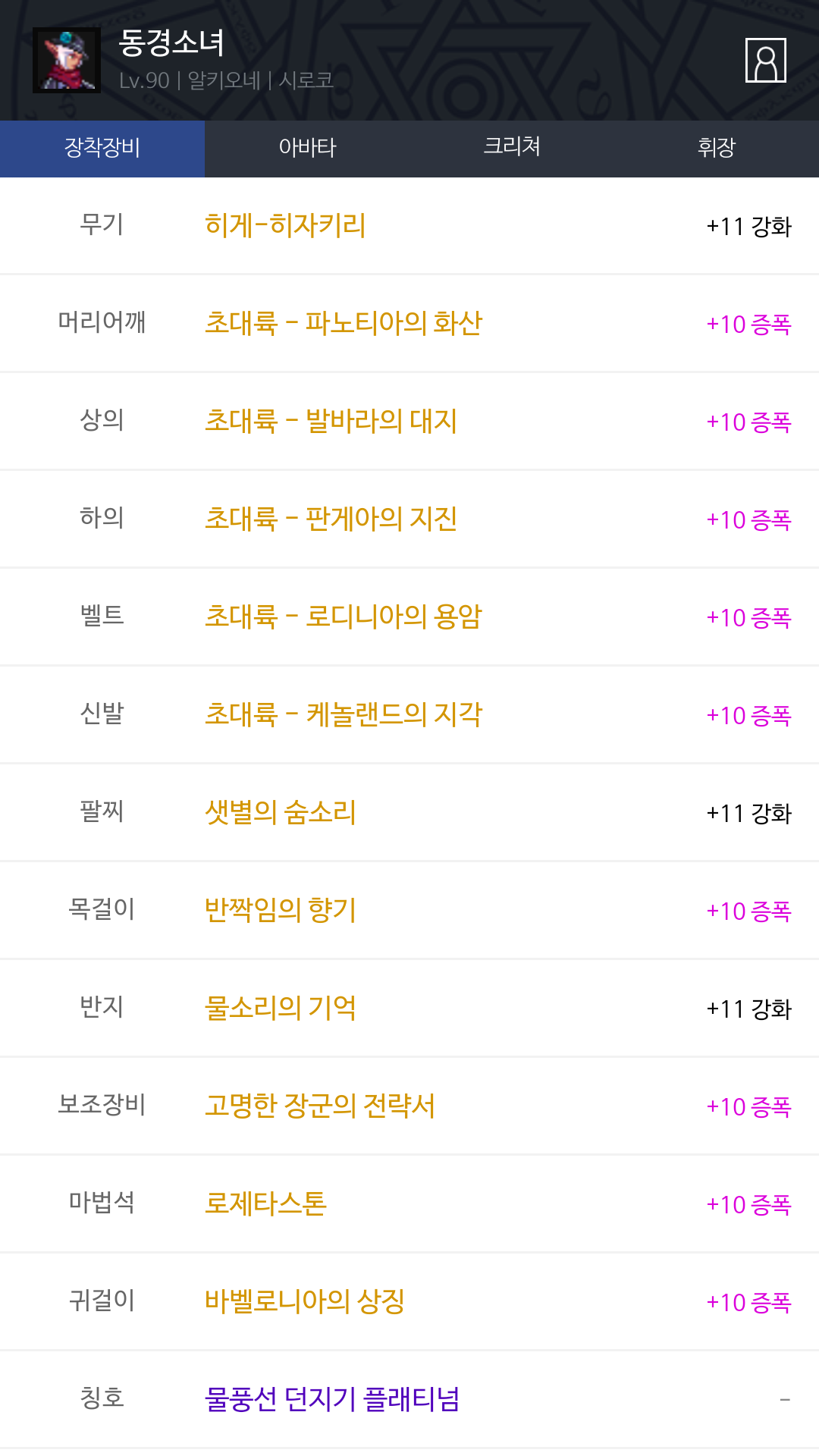This screenshot has height=1456, width=819.
Task: Open earring item 바벨로니아의 상징
Action: point(305,1302)
